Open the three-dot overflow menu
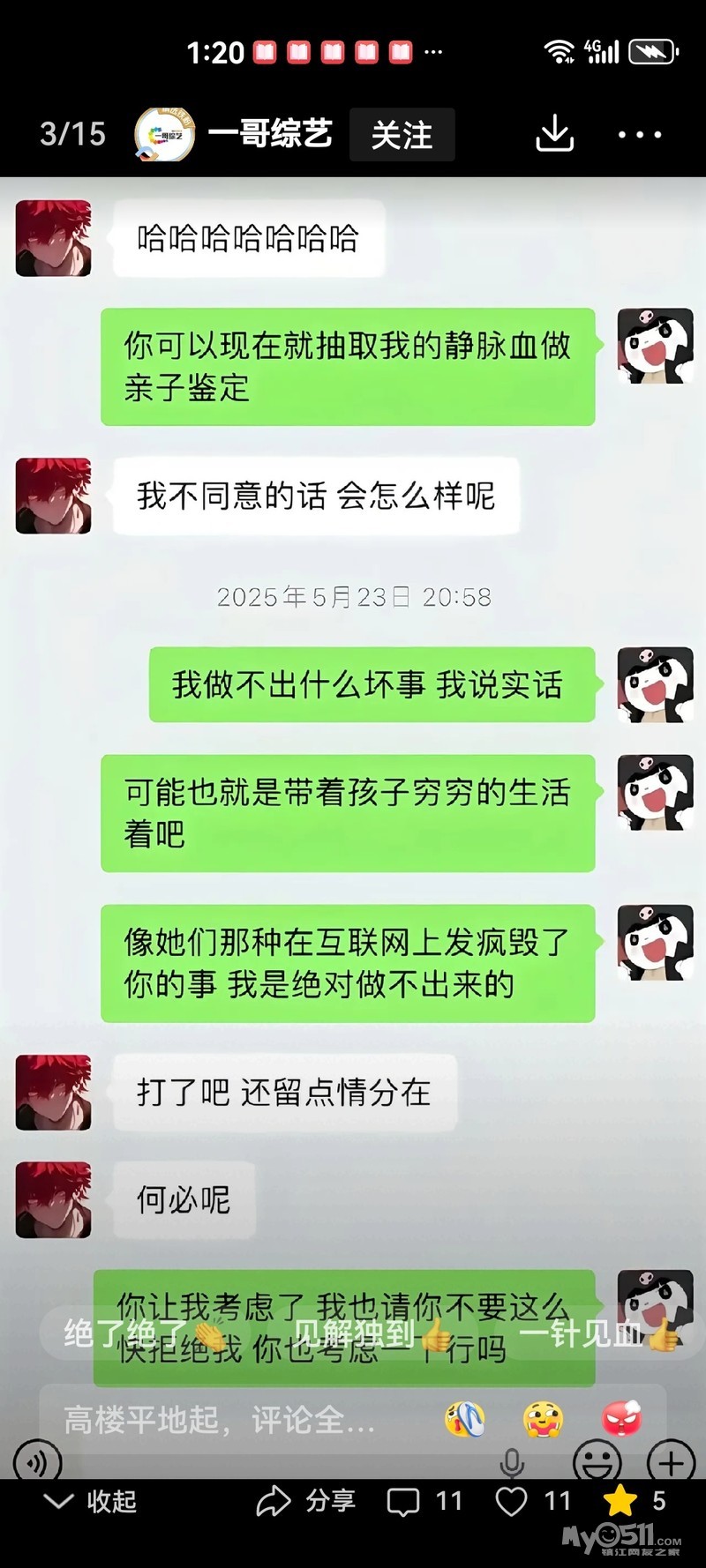The height and width of the screenshot is (1568, 706). (640, 135)
